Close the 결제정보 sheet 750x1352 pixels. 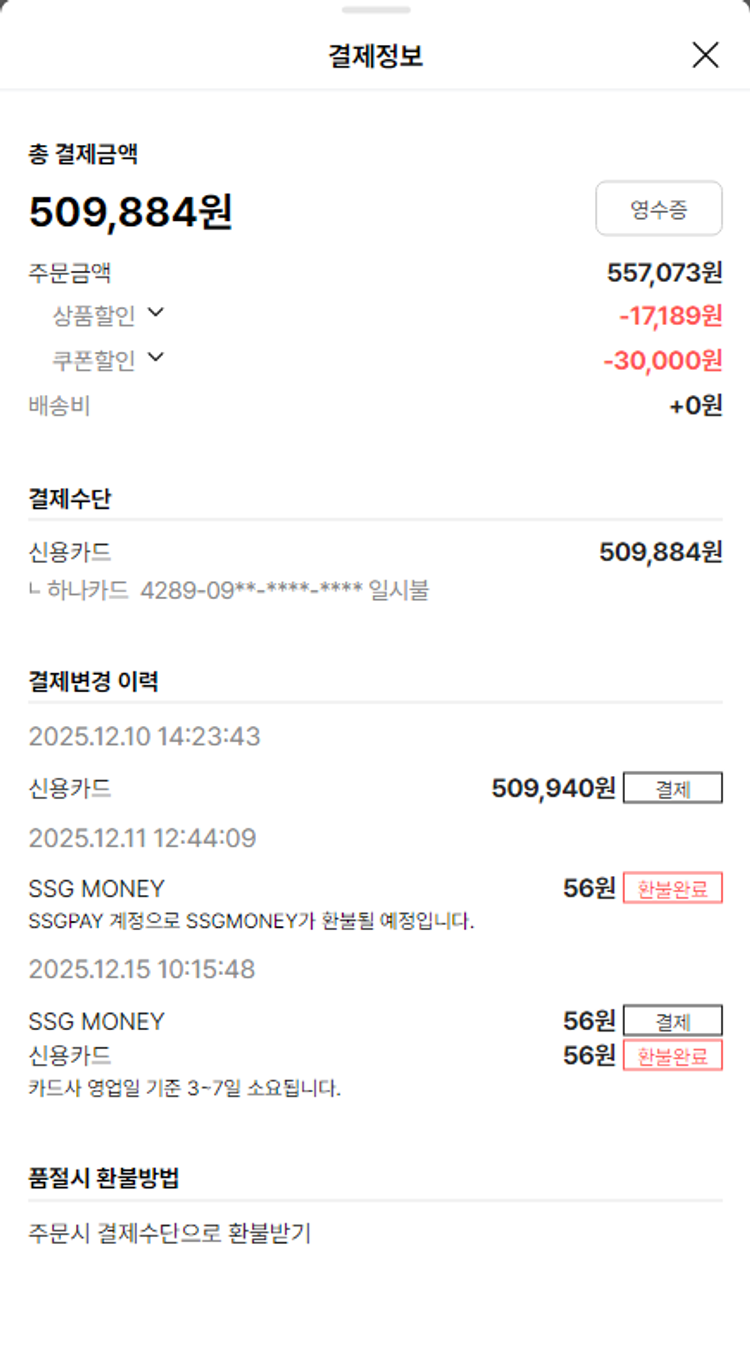pyautogui.click(x=705, y=56)
